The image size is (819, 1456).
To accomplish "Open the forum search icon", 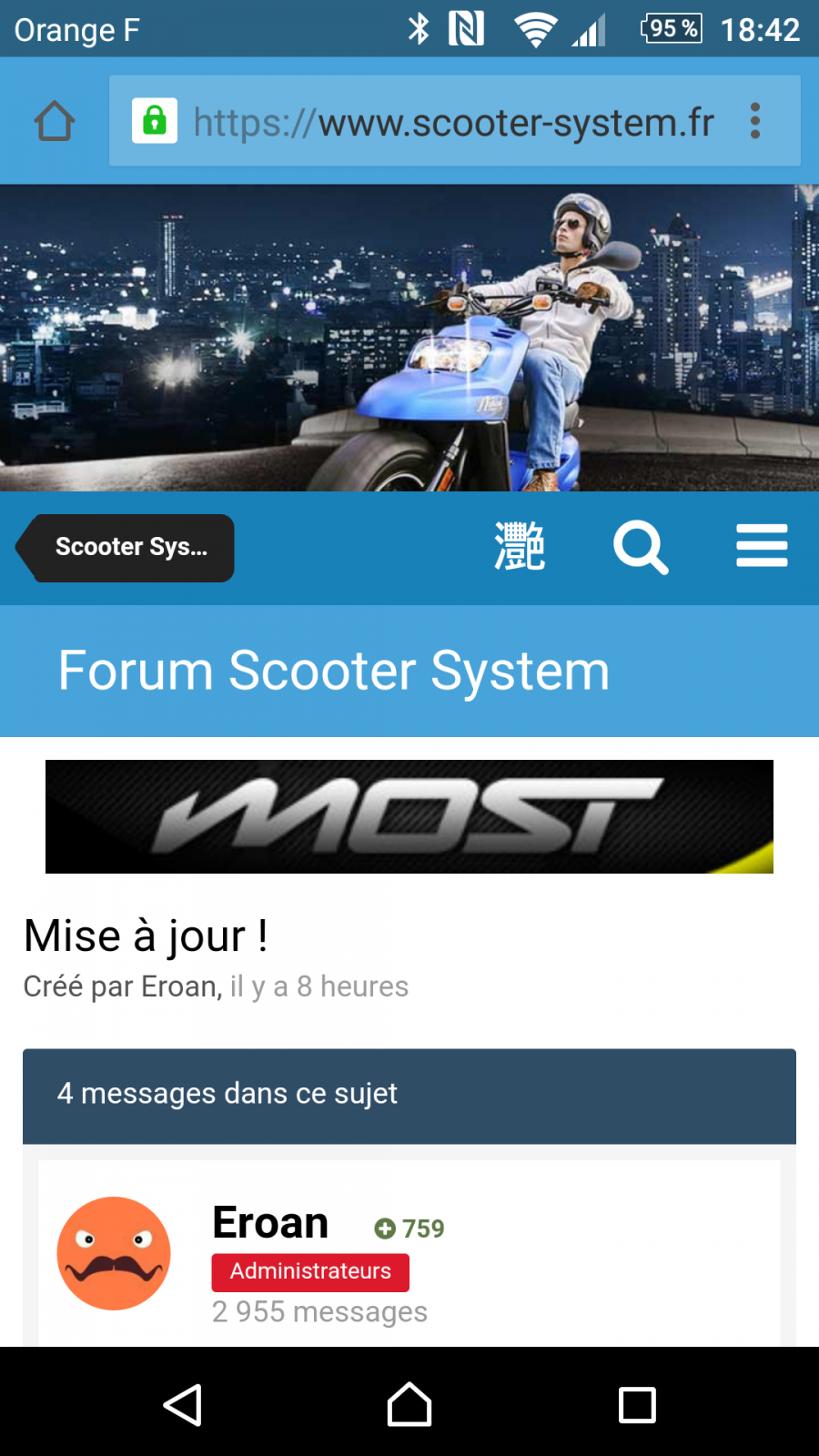I will point(641,547).
